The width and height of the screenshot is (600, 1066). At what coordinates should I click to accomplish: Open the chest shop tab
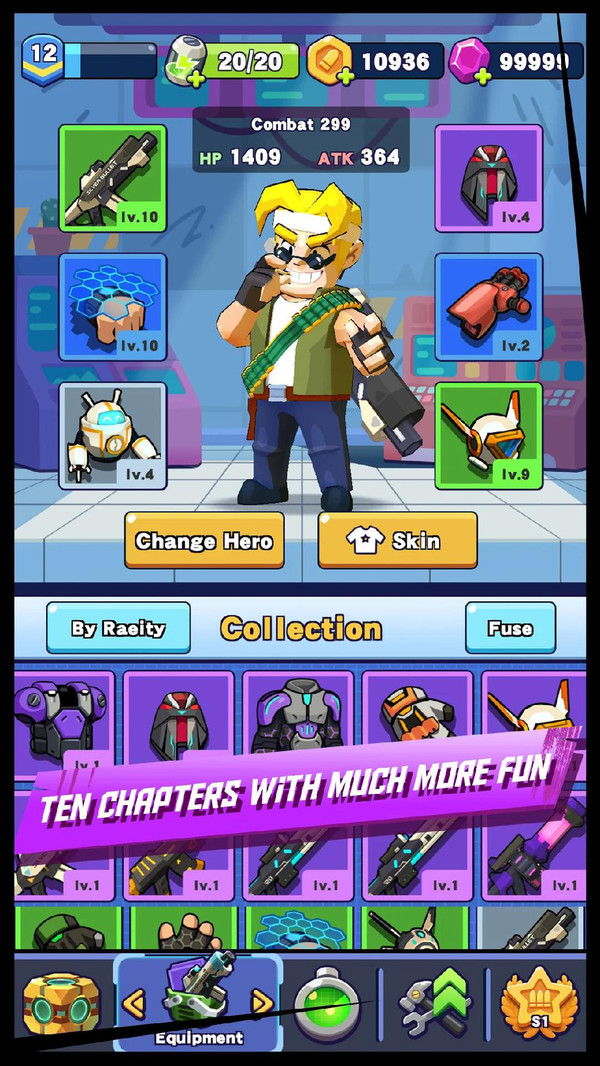point(62,1006)
